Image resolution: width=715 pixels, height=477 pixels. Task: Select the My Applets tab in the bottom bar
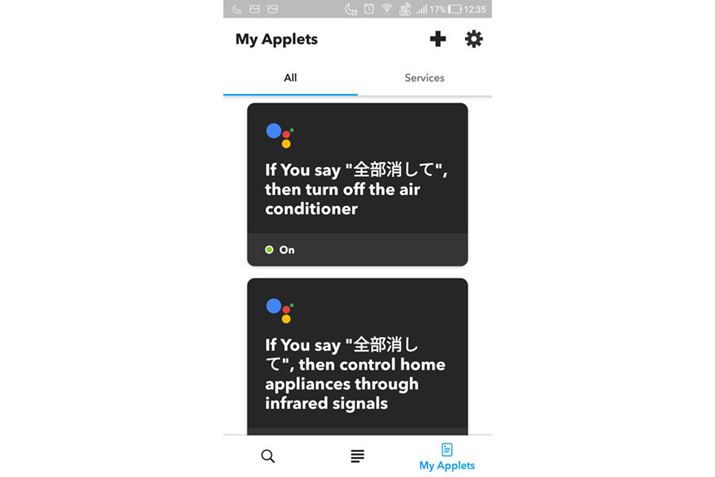tap(447, 457)
